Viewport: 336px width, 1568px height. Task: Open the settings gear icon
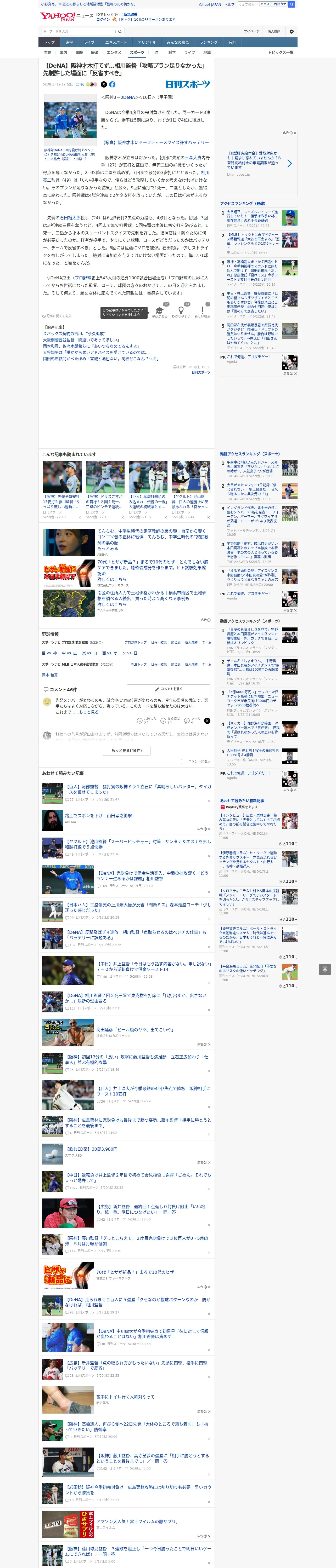pos(292,32)
